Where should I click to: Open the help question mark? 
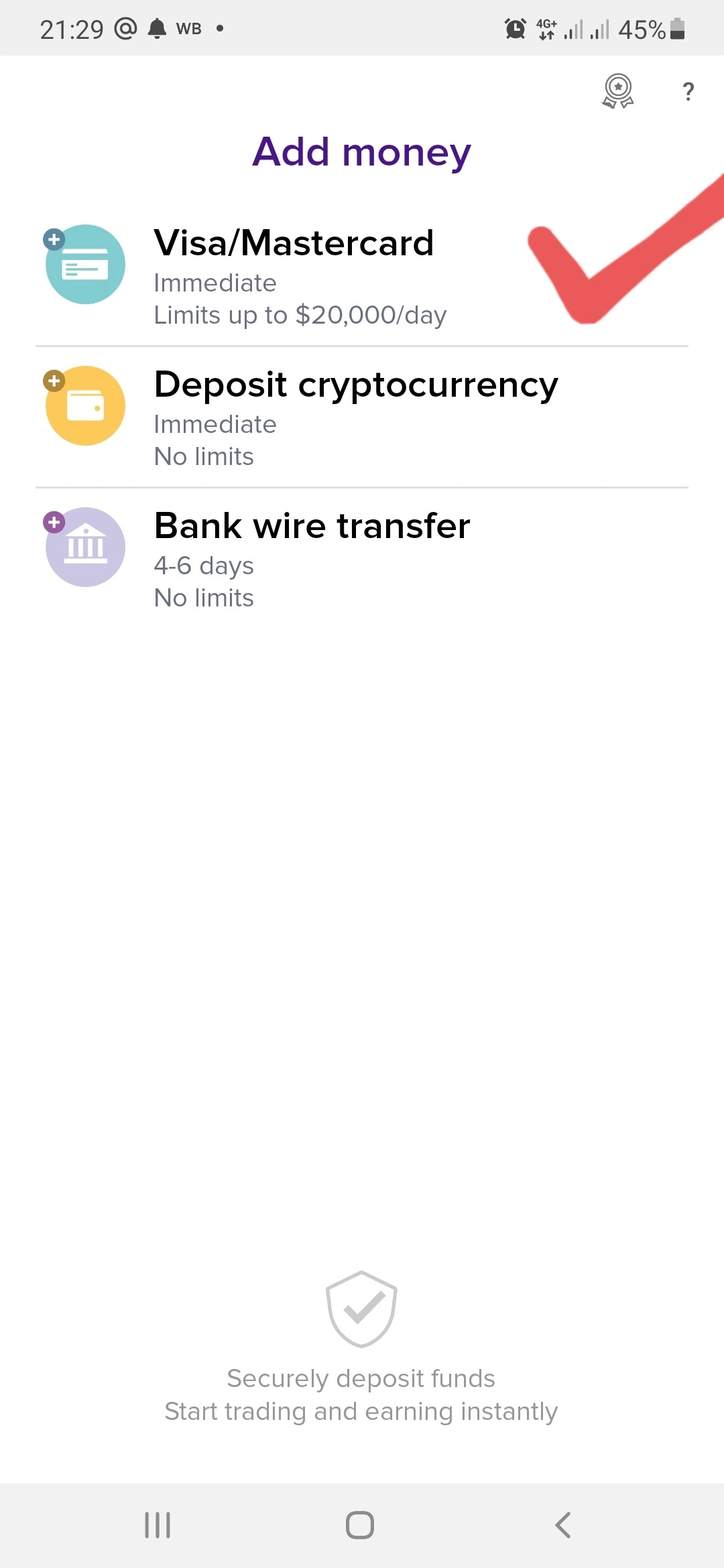[688, 91]
